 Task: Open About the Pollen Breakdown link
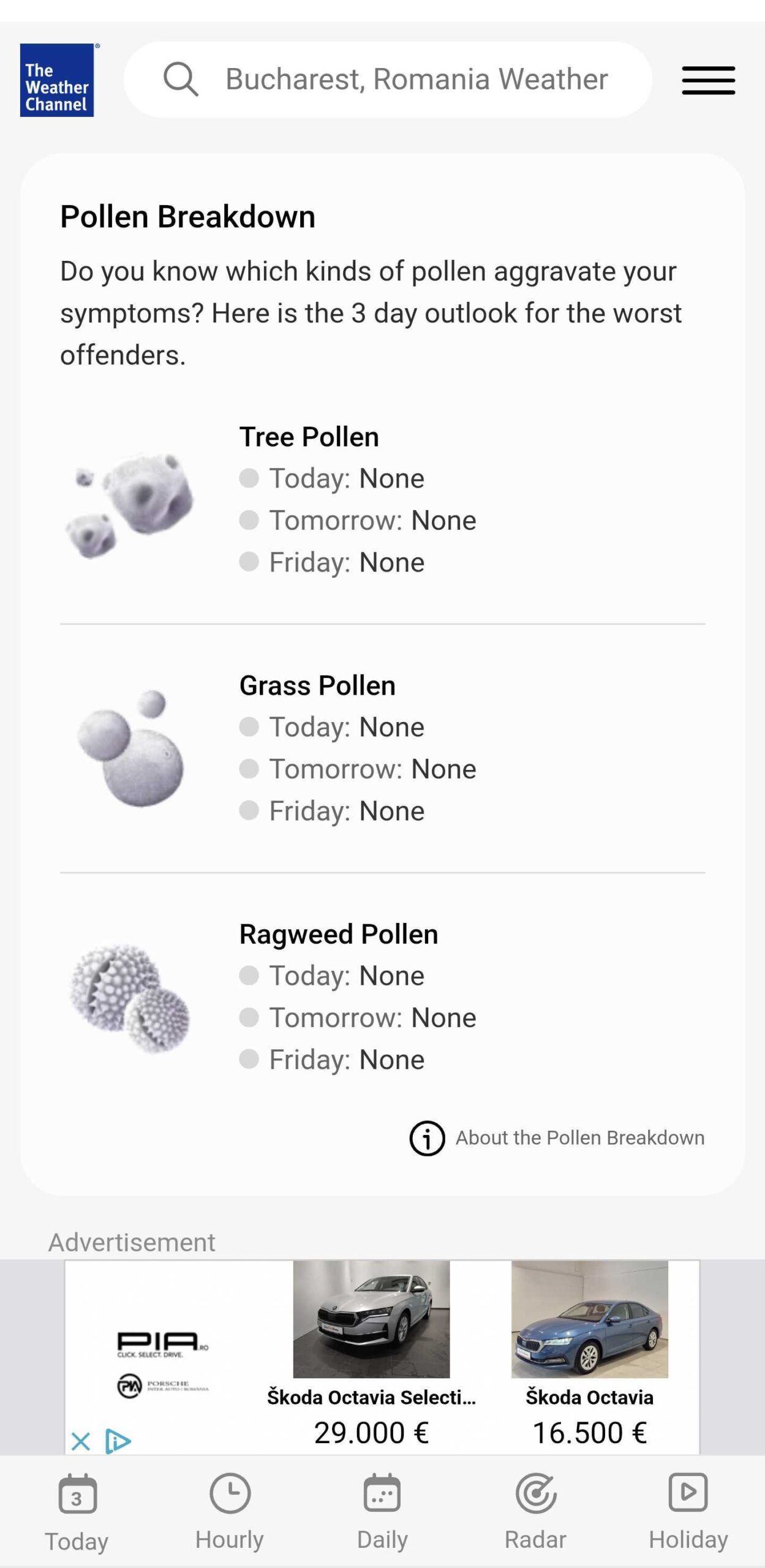click(579, 1137)
